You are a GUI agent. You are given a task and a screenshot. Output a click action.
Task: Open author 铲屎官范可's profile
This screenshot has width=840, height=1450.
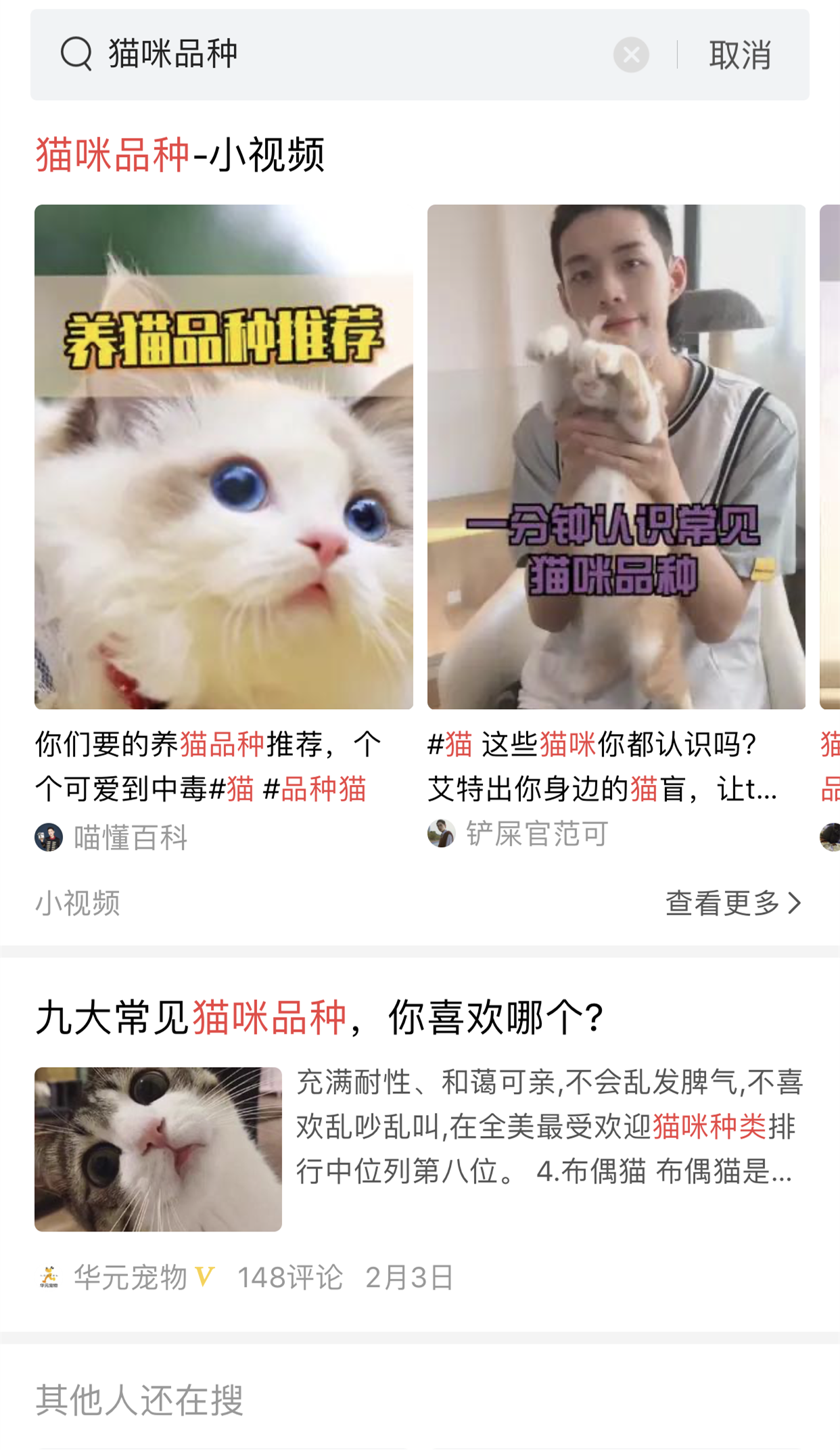(x=536, y=834)
